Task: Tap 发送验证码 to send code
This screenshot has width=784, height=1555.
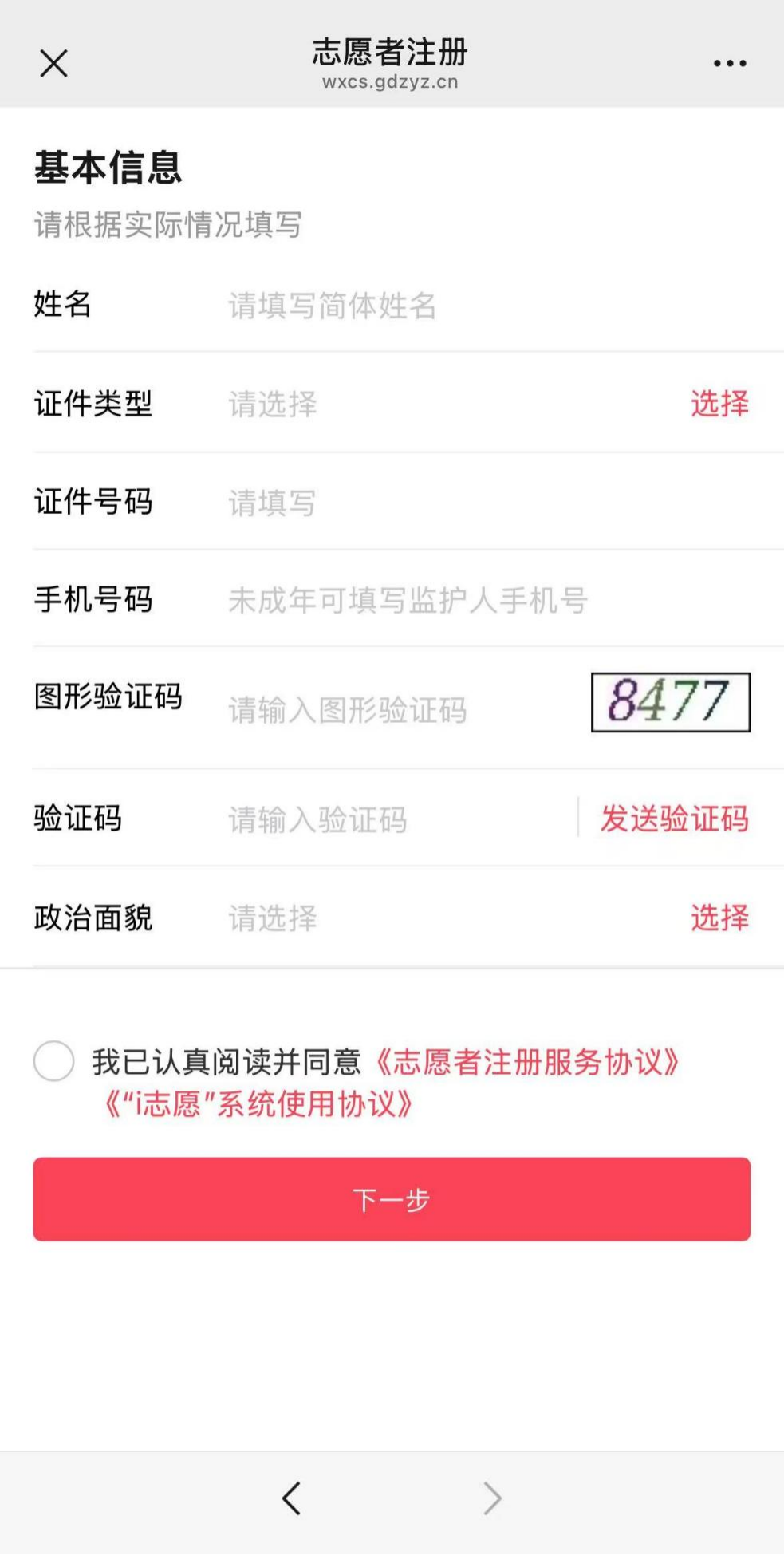Action: click(674, 819)
